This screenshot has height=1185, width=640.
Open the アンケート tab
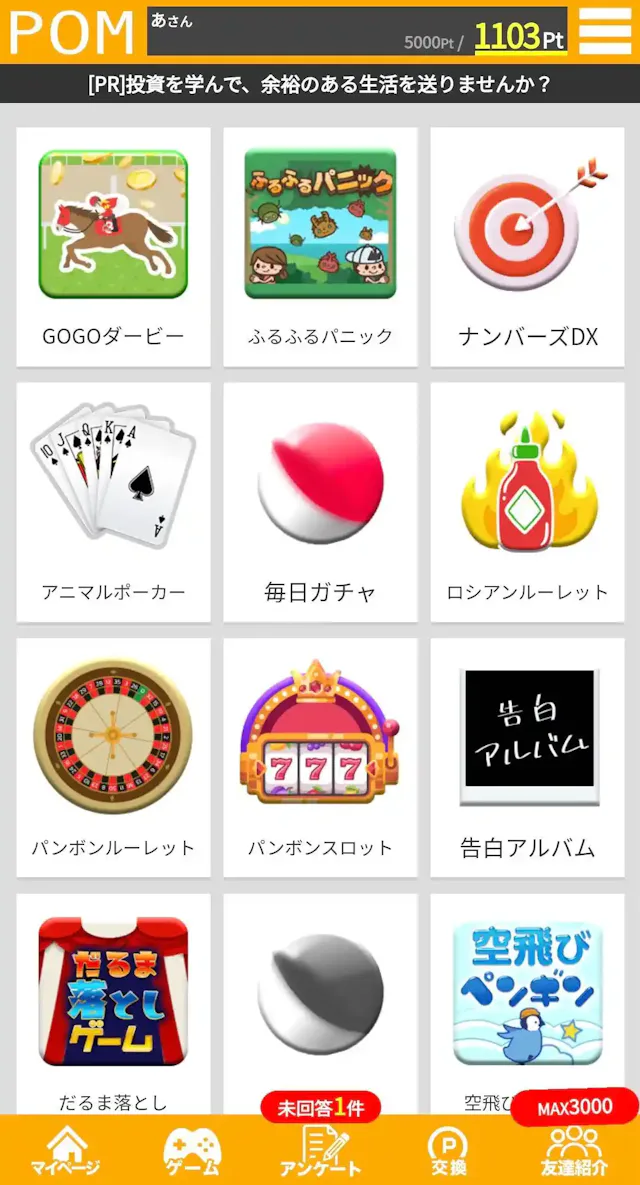click(x=320, y=1151)
